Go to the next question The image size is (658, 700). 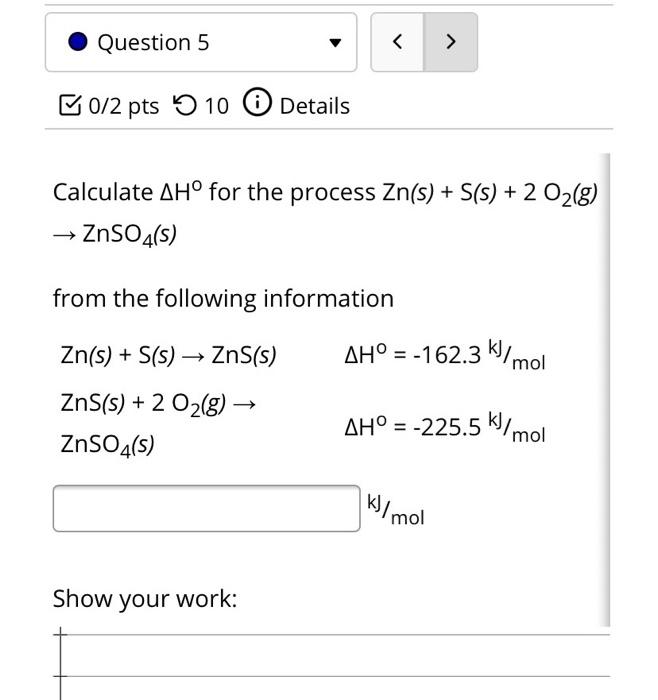point(451,42)
